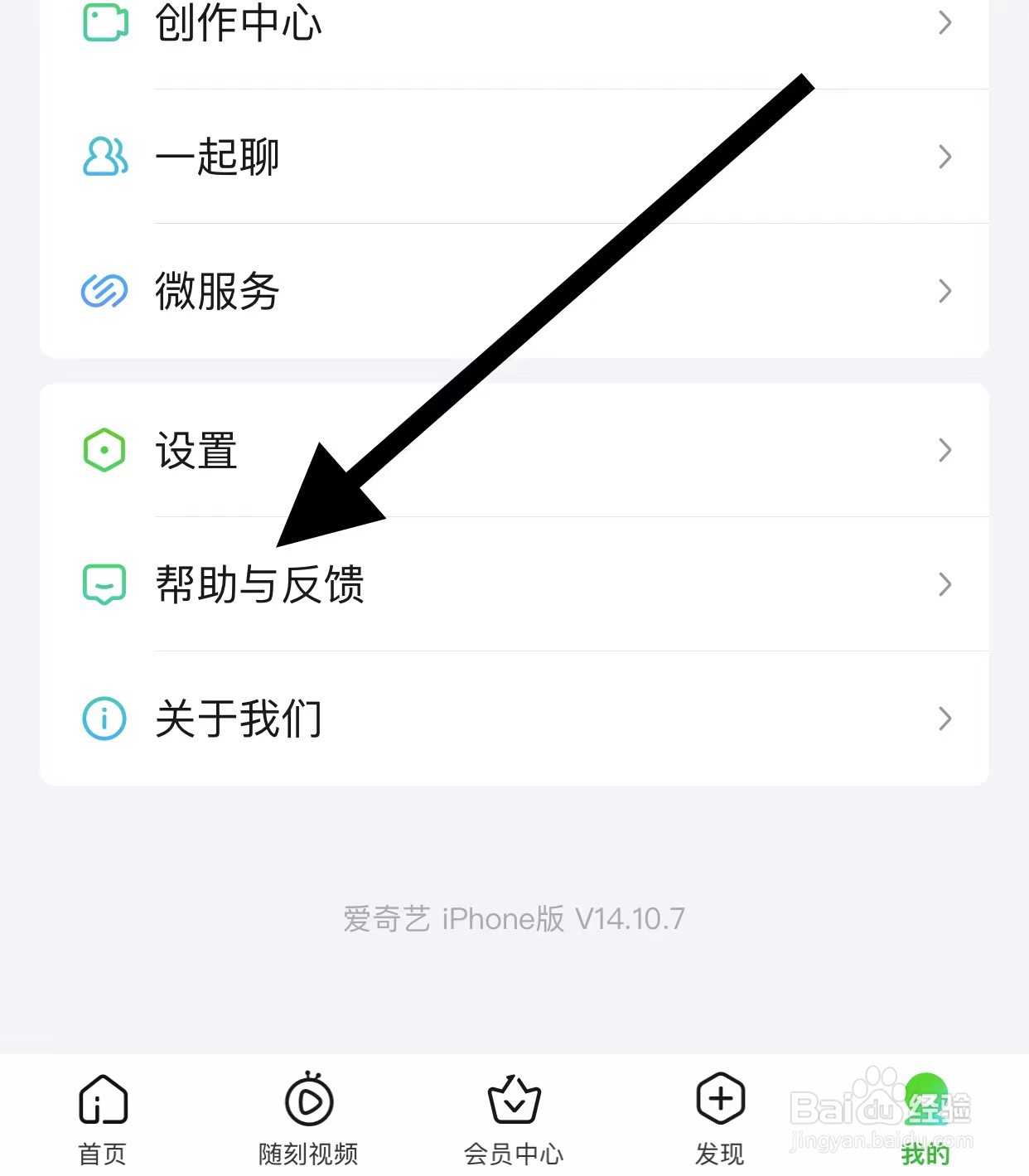Click the 关于我们 info icon
Image resolution: width=1029 pixels, height=1176 pixels.
point(103,719)
